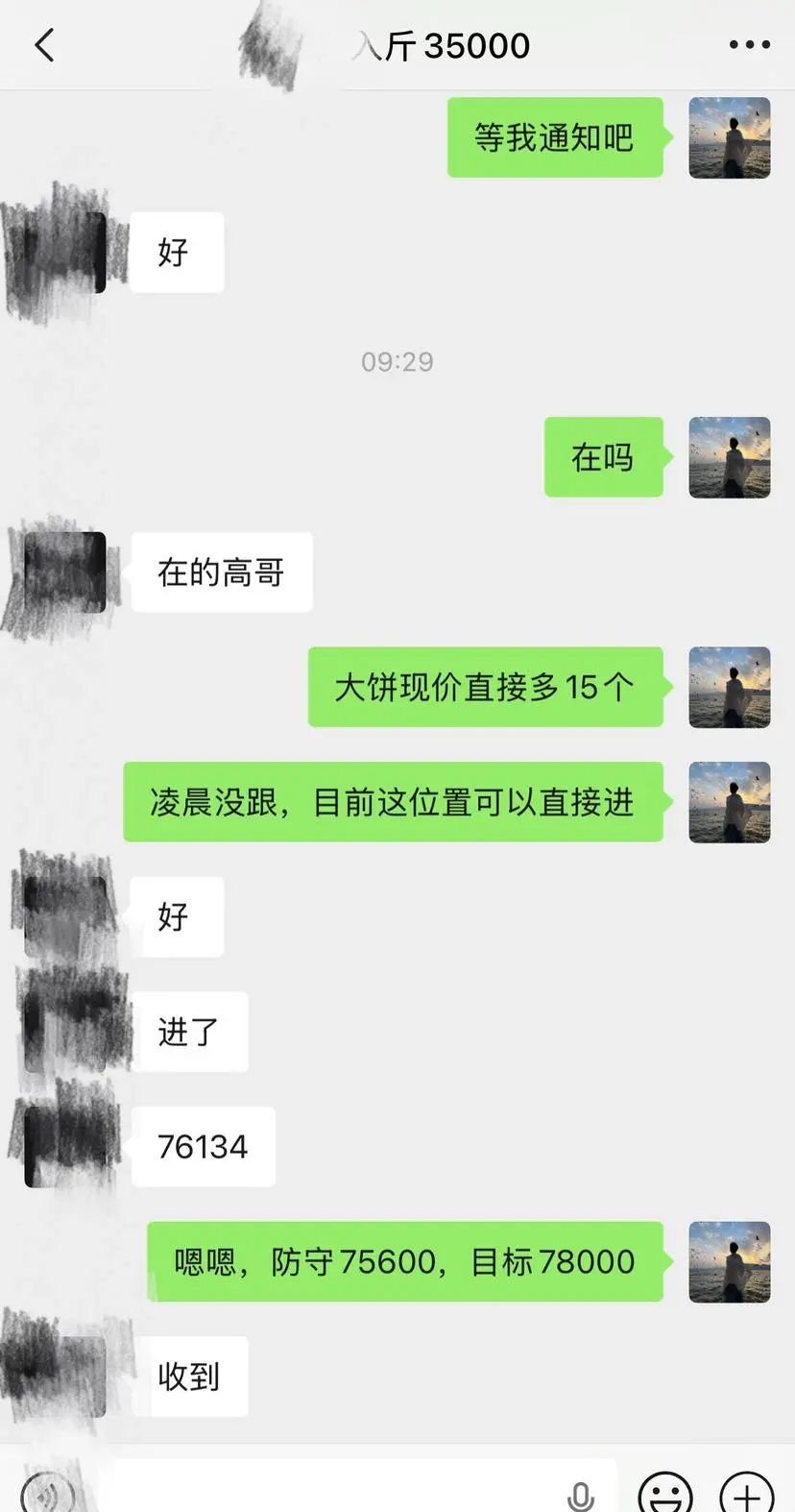Tap the back arrow to exit the chat
The height and width of the screenshot is (1512, 795).
pyautogui.click(x=43, y=44)
